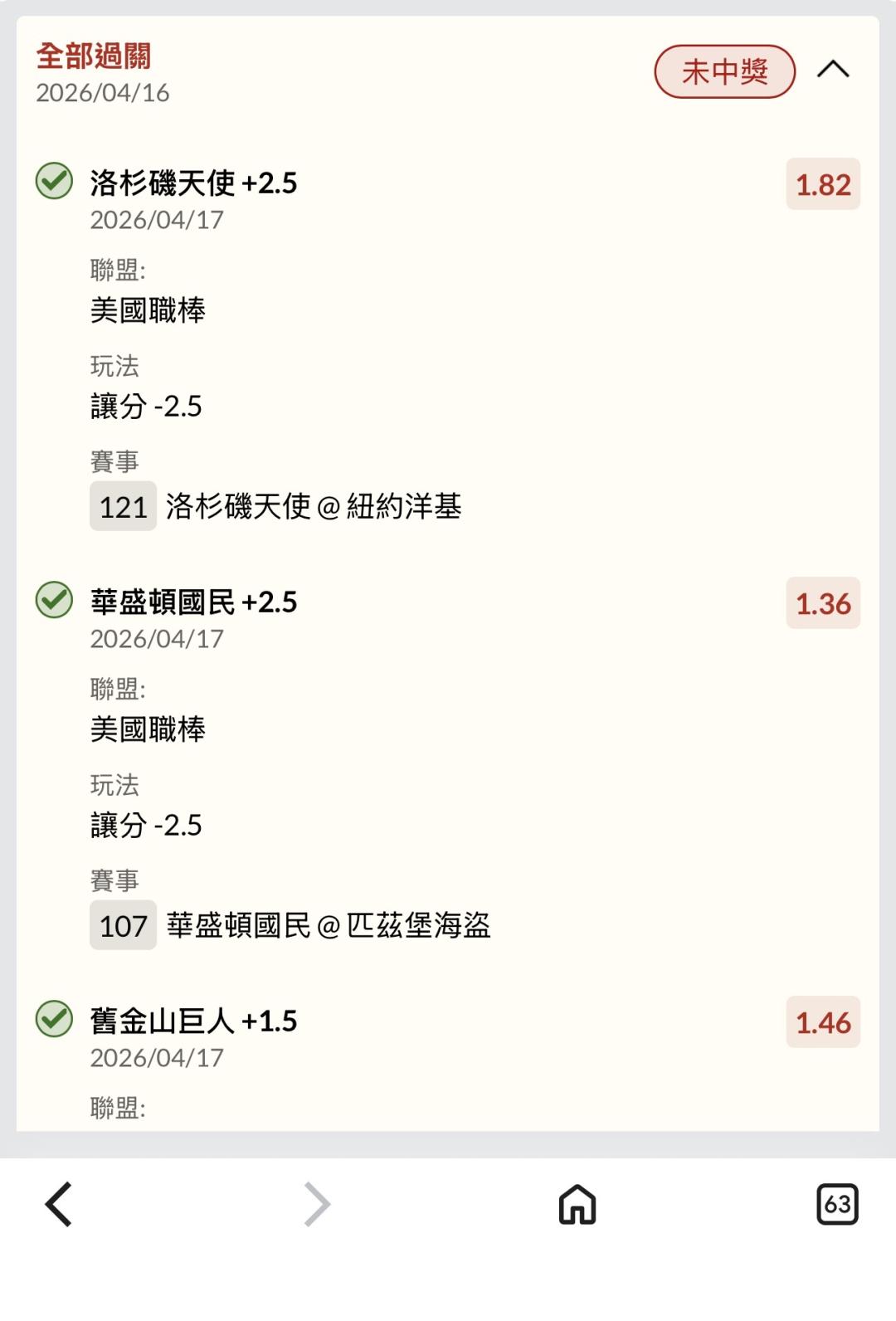The width and height of the screenshot is (896, 1321).
Task: Go back to the previous page
Action: click(59, 1204)
